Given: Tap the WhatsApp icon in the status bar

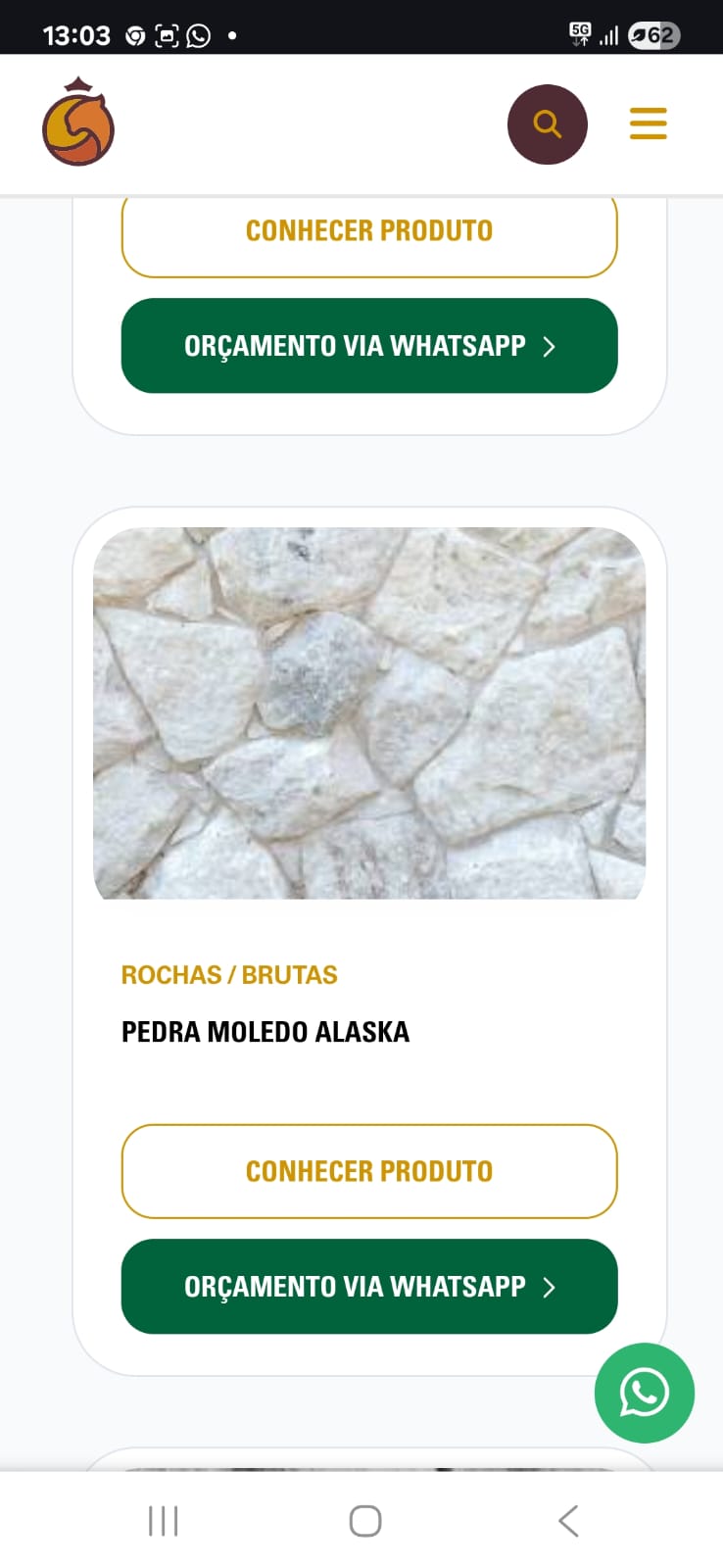Looking at the screenshot, I should [201, 35].
